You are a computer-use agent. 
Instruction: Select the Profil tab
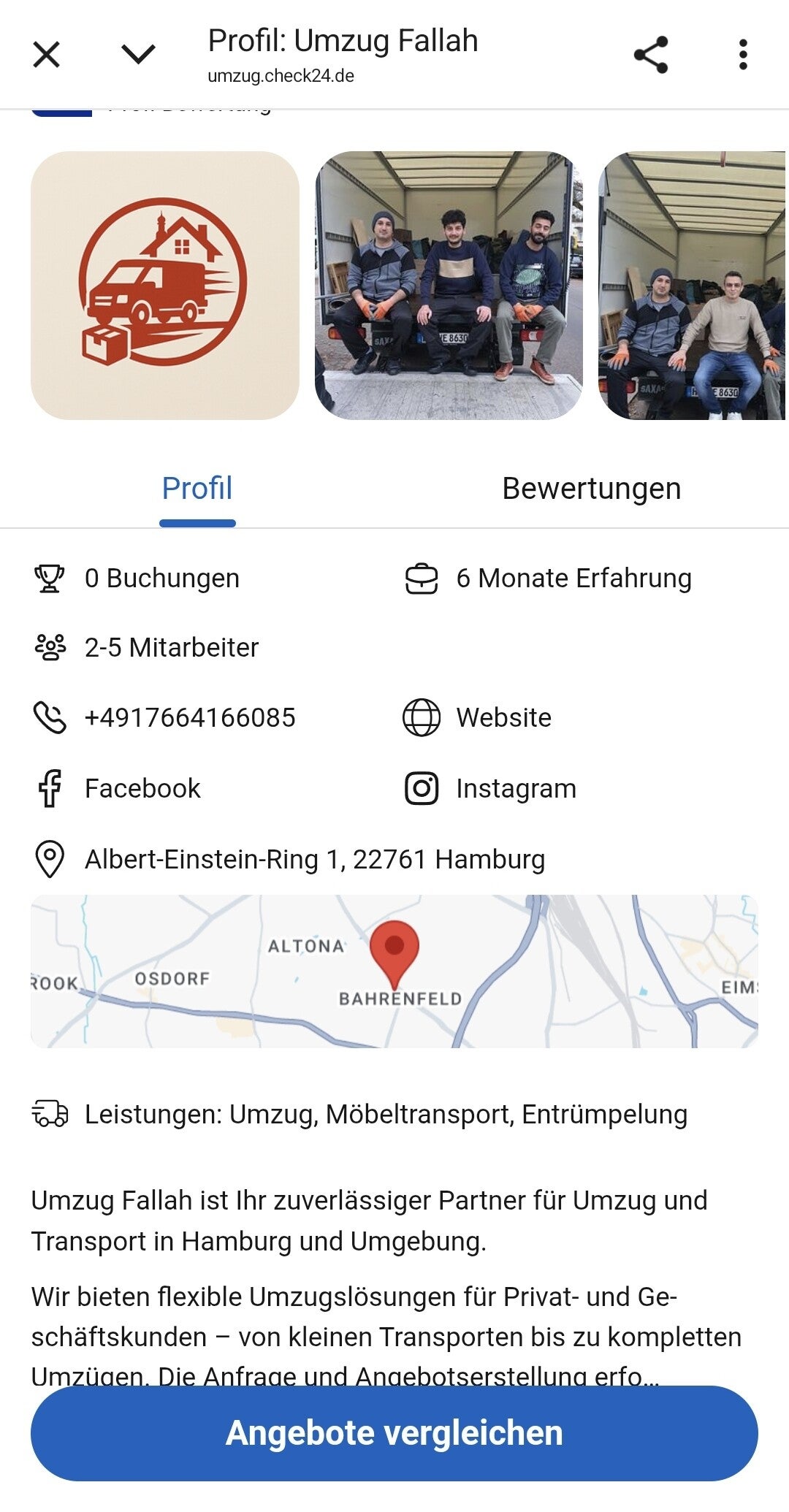point(197,489)
